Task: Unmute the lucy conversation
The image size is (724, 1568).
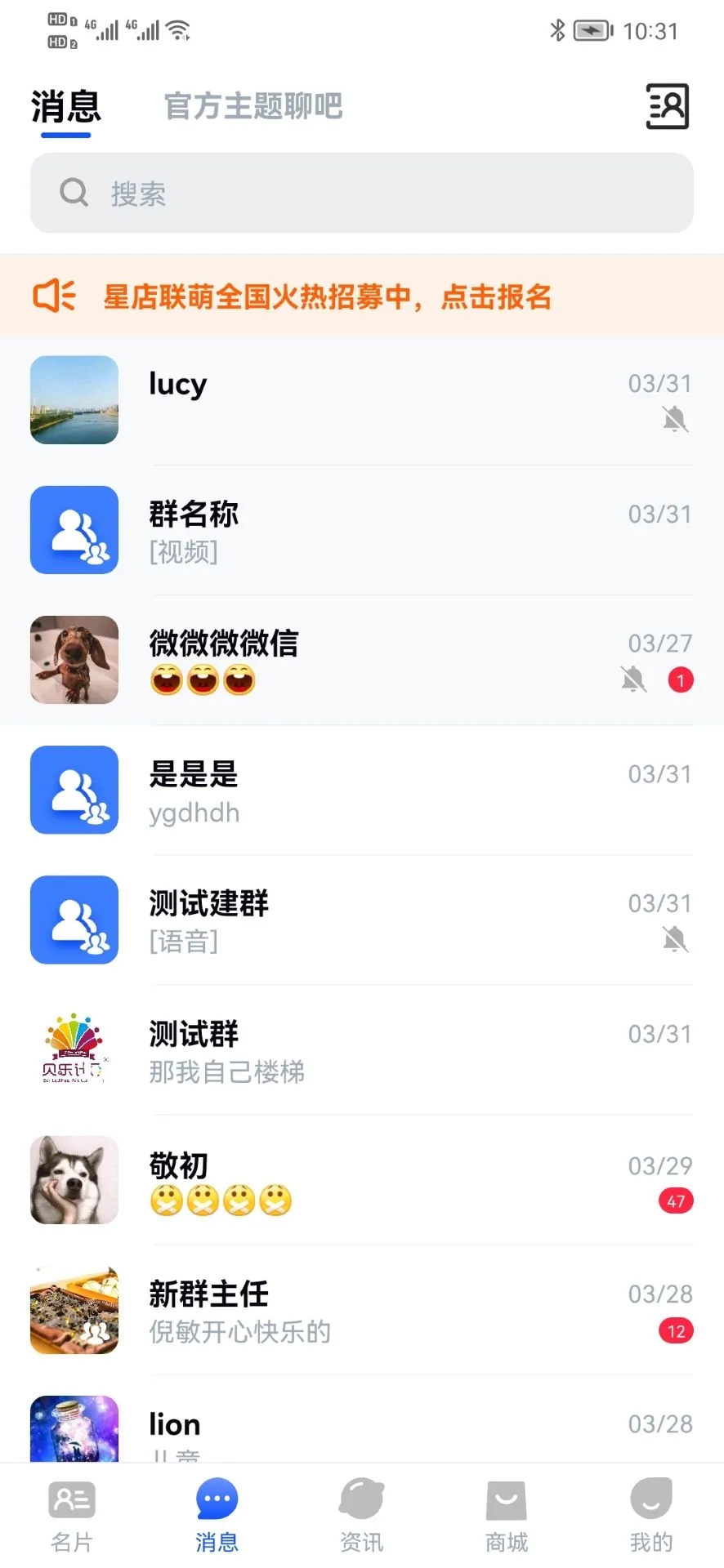Action: [675, 418]
